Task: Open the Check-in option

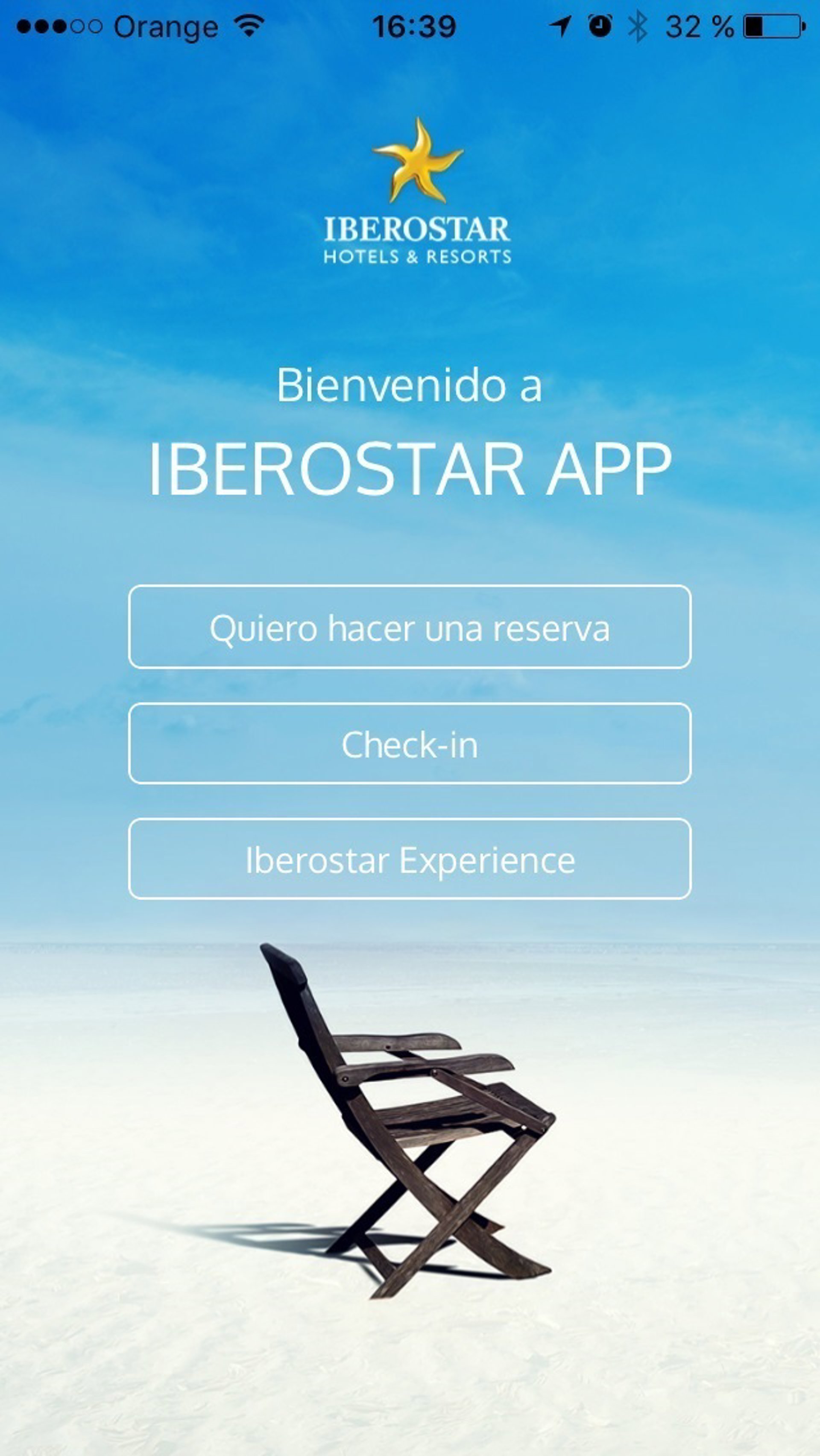Action: click(x=410, y=743)
